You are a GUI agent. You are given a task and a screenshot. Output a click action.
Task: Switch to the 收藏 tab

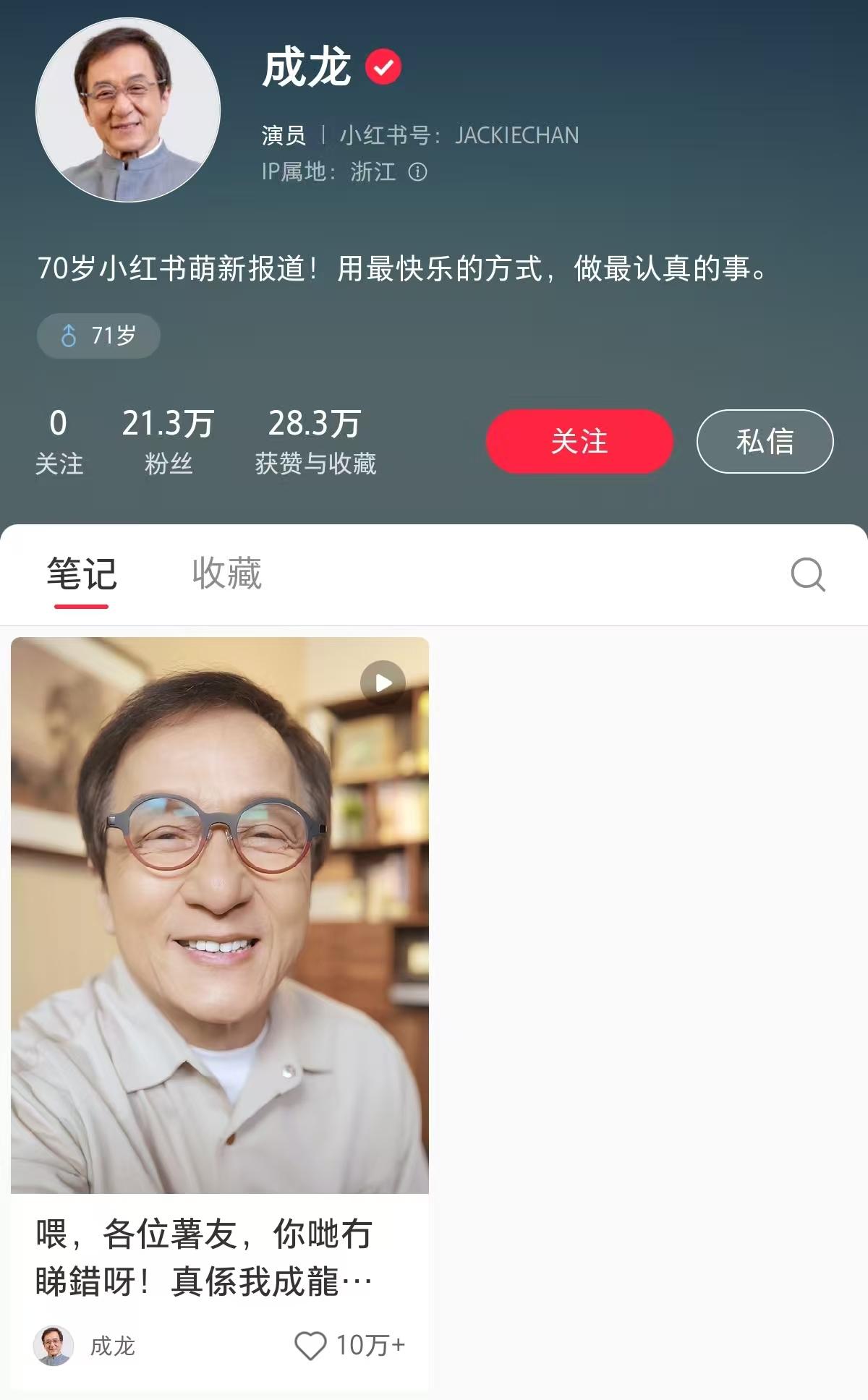tap(226, 573)
